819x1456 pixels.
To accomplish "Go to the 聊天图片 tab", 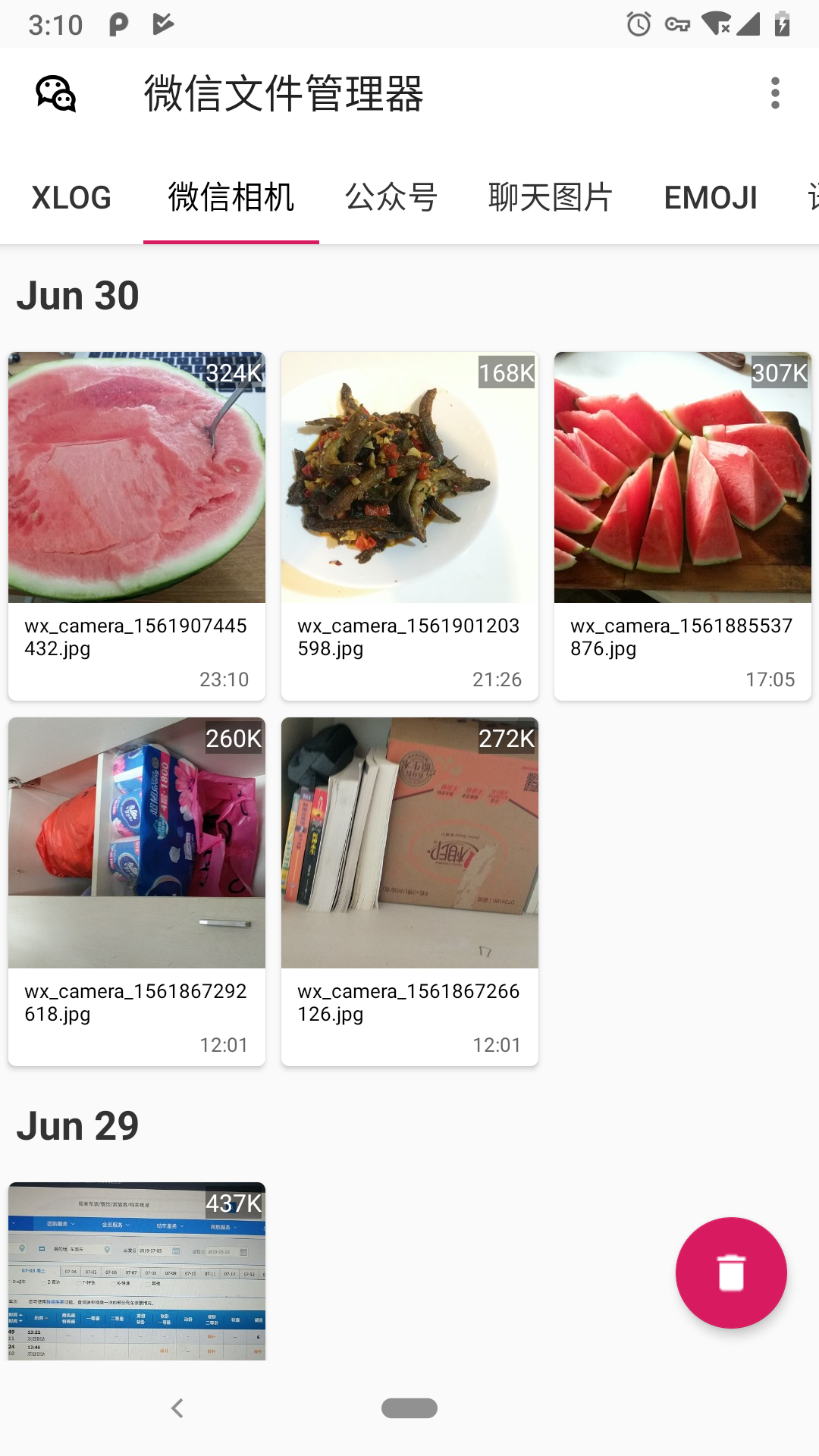I will 551,198.
